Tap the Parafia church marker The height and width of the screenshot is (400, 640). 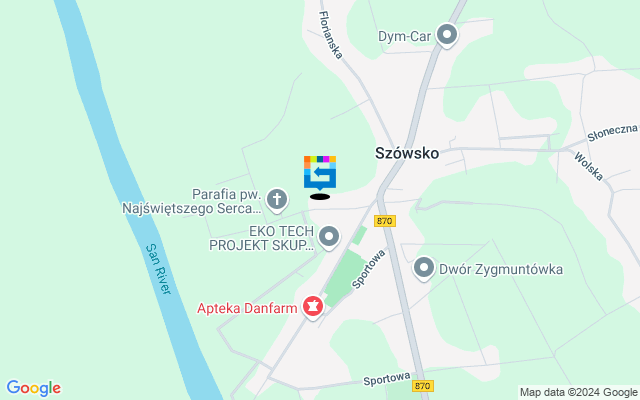(x=278, y=202)
